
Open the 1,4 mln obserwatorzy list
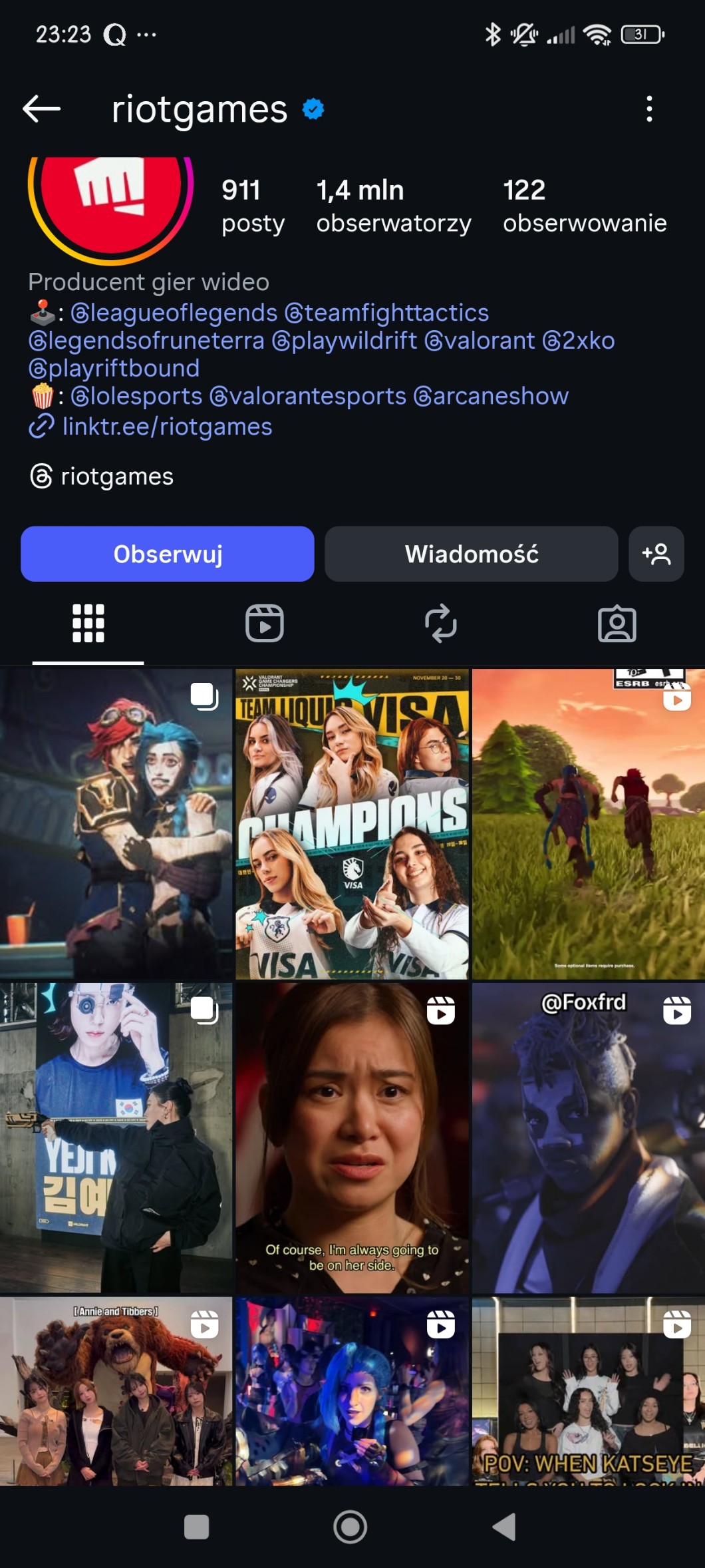tap(393, 206)
